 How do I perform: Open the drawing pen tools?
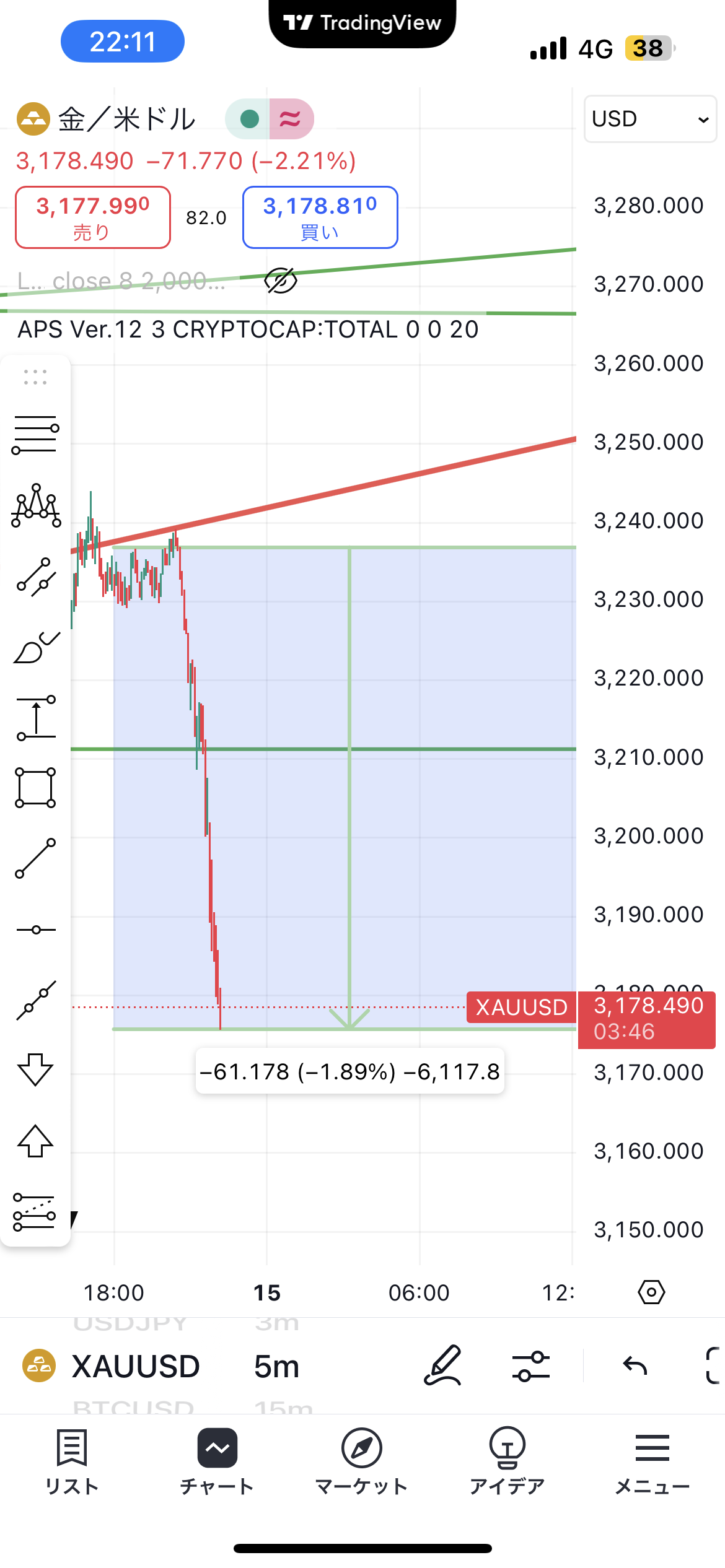(442, 1365)
